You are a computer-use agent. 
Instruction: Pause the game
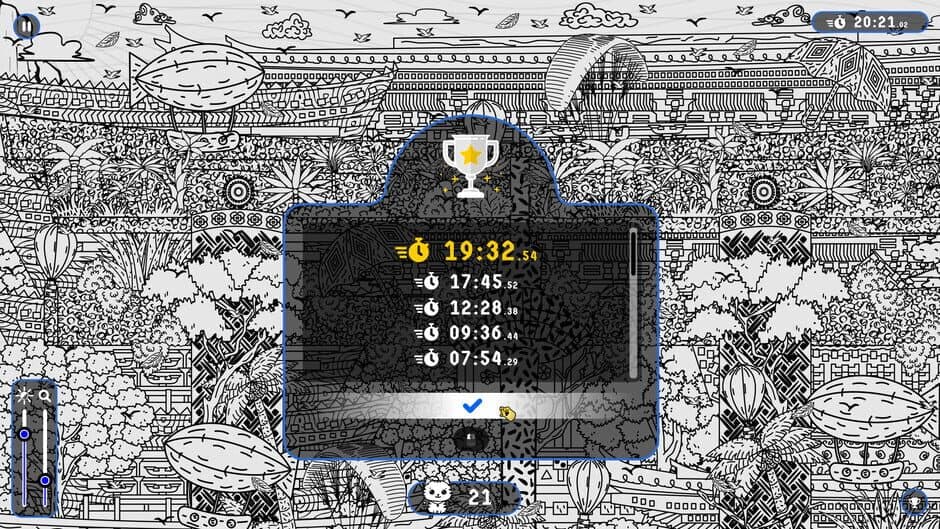(x=24, y=26)
